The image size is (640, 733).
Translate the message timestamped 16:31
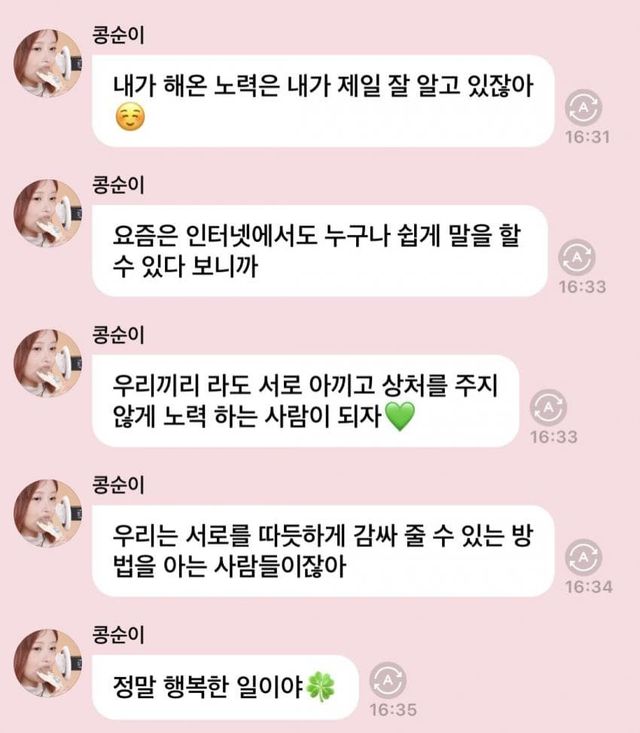[x=583, y=107]
